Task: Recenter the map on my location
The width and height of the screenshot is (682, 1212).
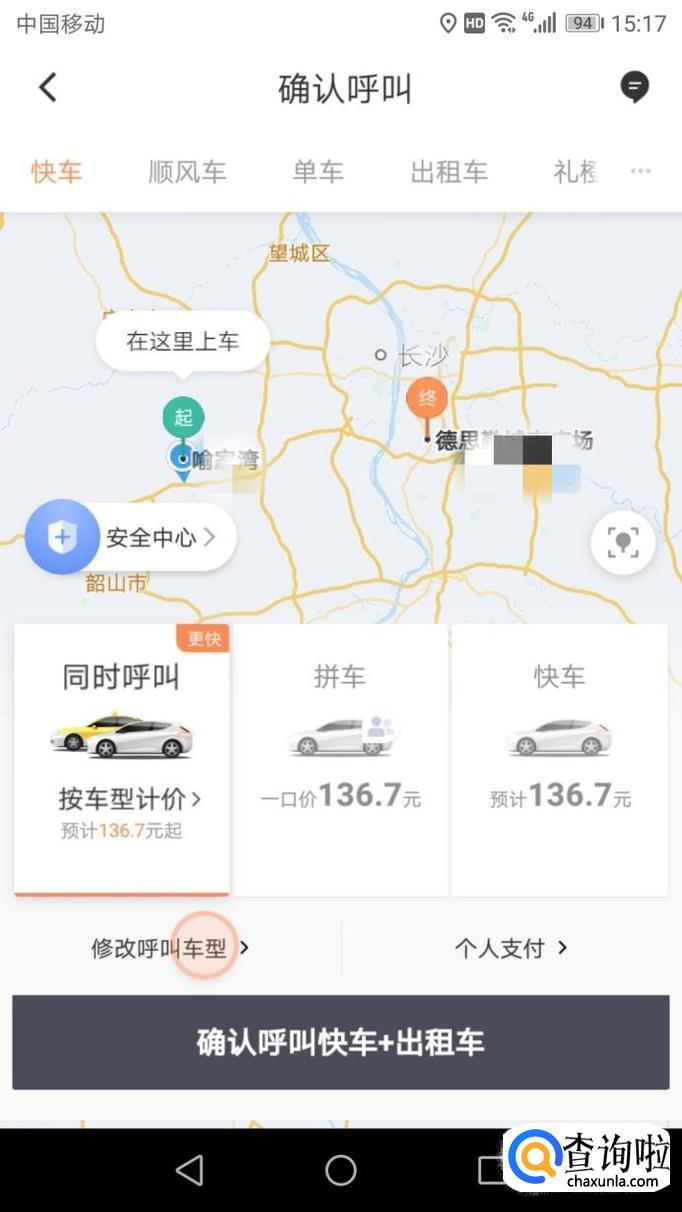Action: [623, 543]
